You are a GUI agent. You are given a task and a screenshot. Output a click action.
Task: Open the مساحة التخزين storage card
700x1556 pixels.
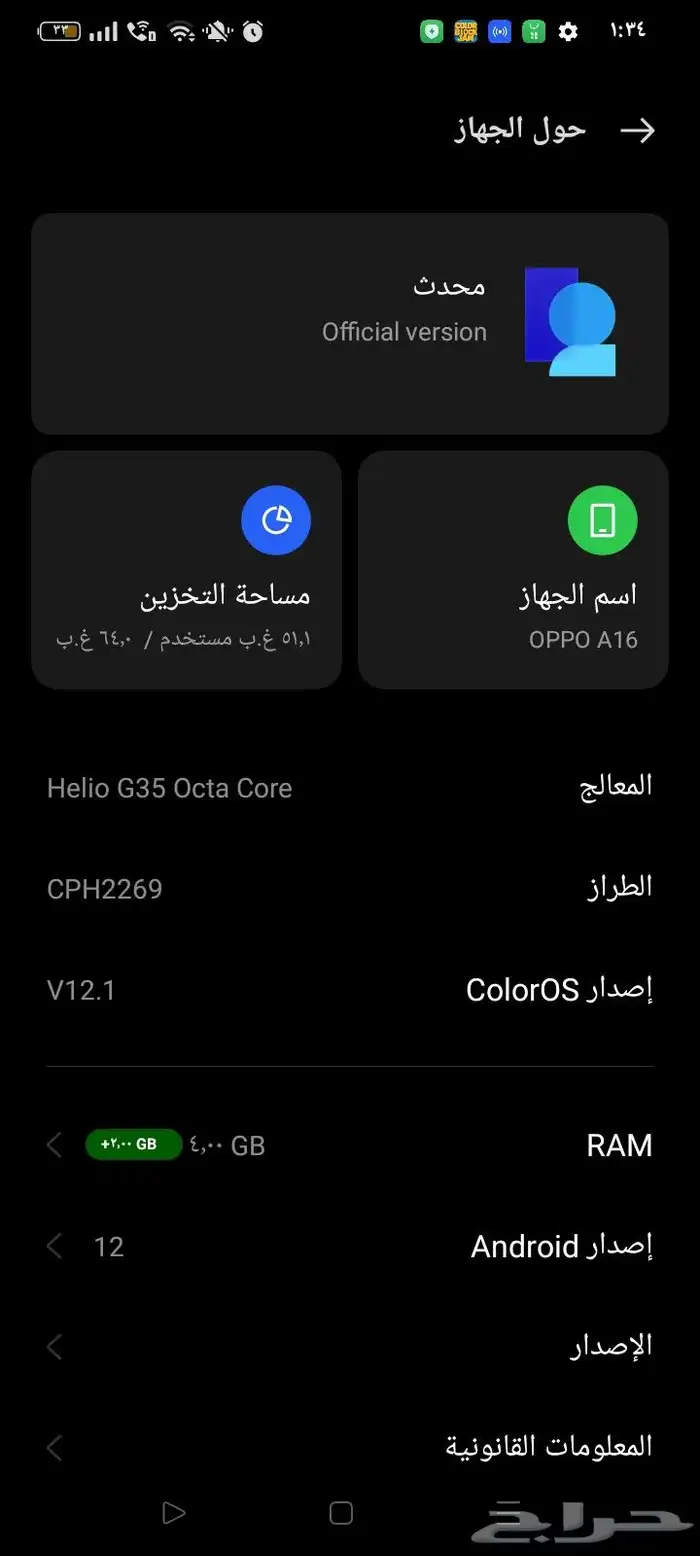(187, 570)
